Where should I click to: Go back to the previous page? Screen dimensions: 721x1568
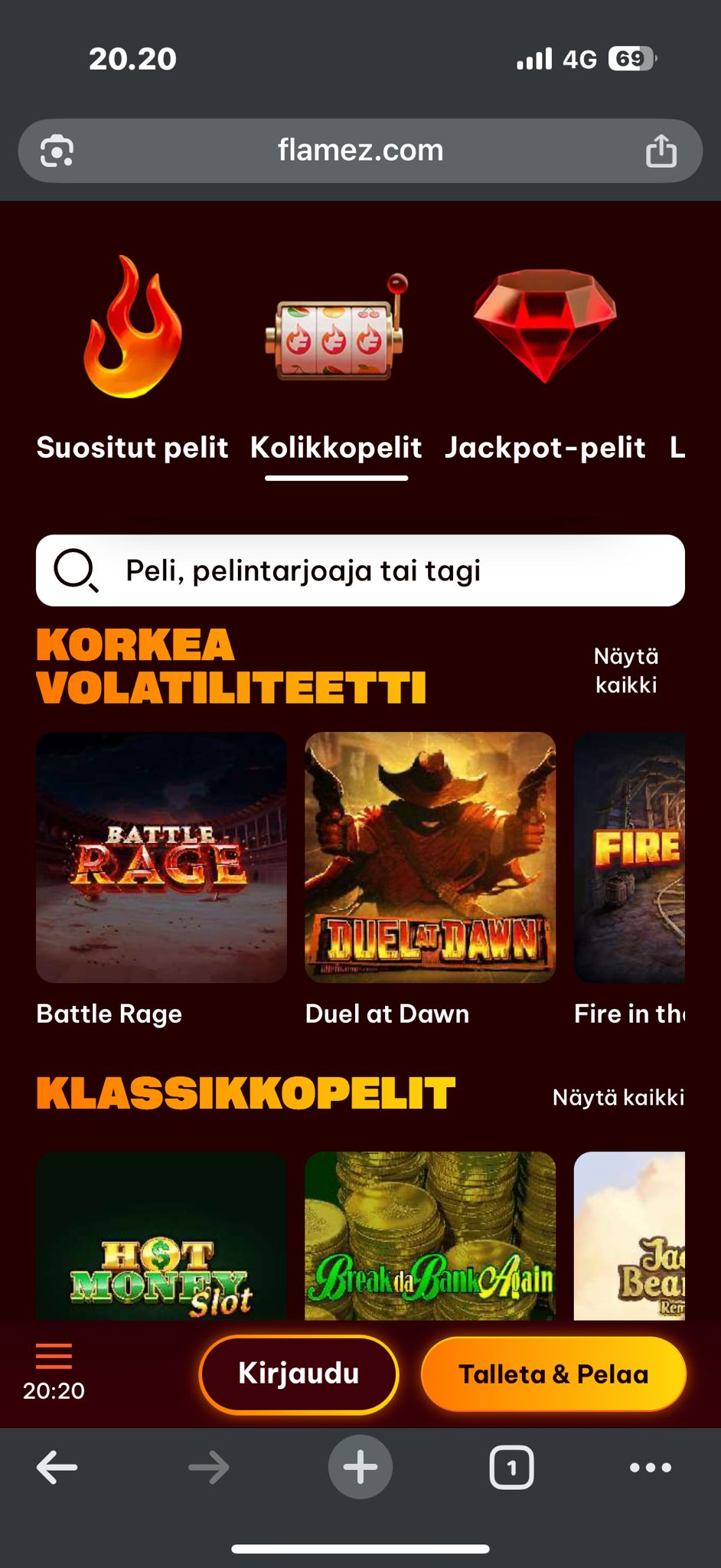point(57,1468)
